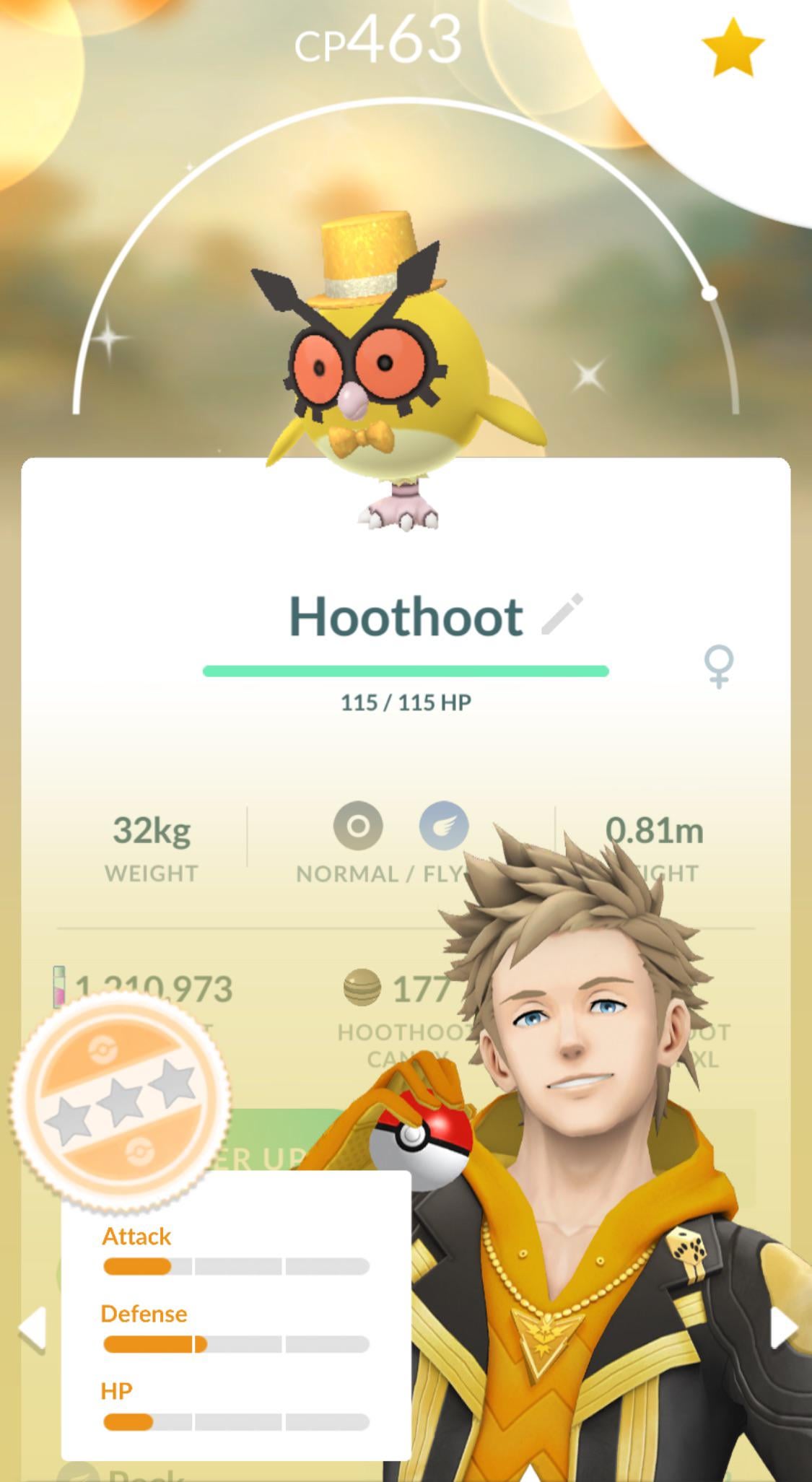The height and width of the screenshot is (1482, 812).
Task: Tap the pencil to rename Hoothoot
Action: click(562, 615)
